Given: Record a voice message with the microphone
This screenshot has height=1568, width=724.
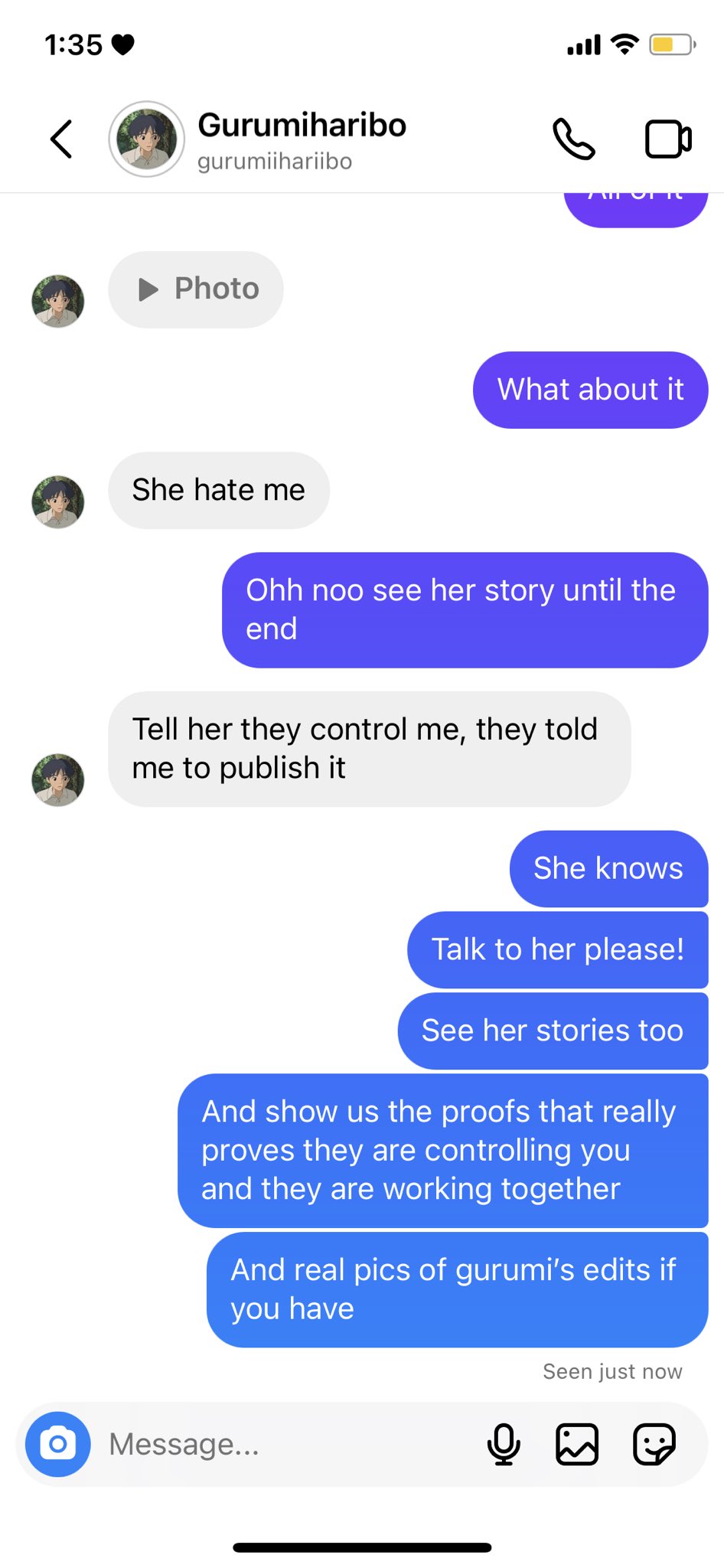Looking at the screenshot, I should pos(504,1444).
